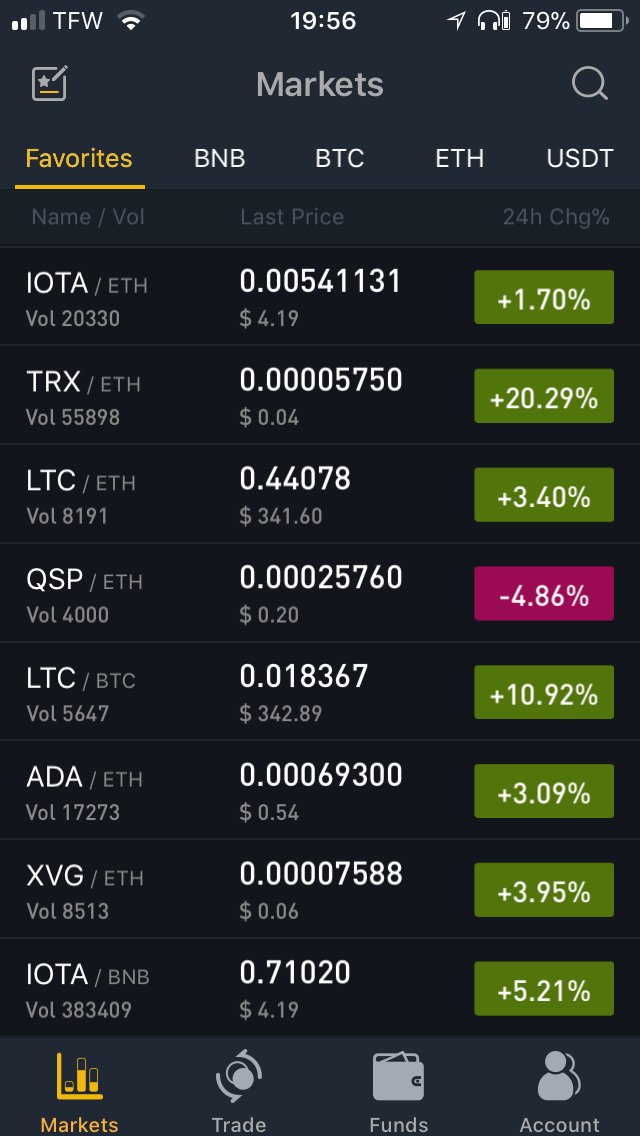Sort the list by 24h Chg%

556,217
